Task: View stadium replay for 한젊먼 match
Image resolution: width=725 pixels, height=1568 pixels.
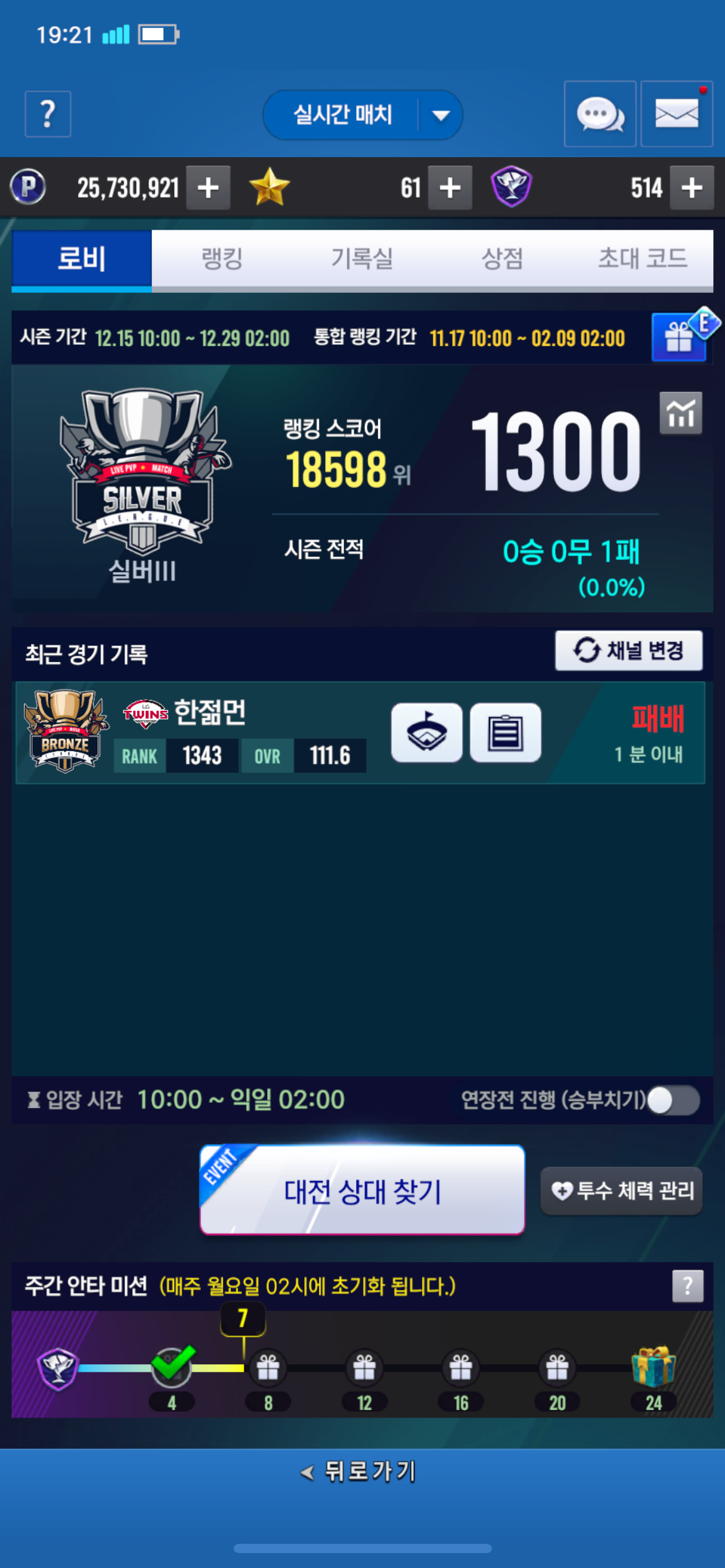Action: pos(426,733)
